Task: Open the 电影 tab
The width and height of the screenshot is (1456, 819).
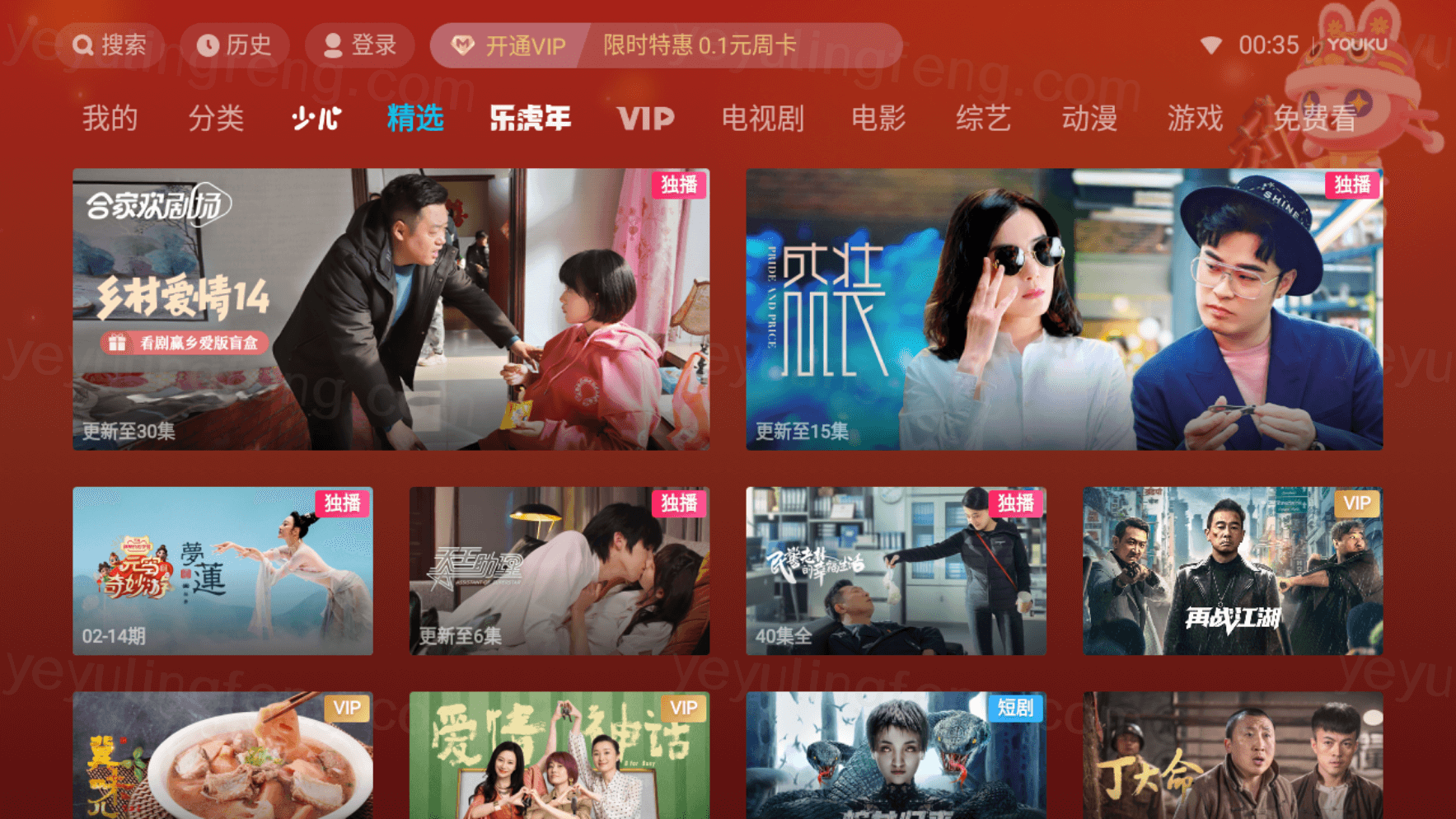Action: pos(878,119)
